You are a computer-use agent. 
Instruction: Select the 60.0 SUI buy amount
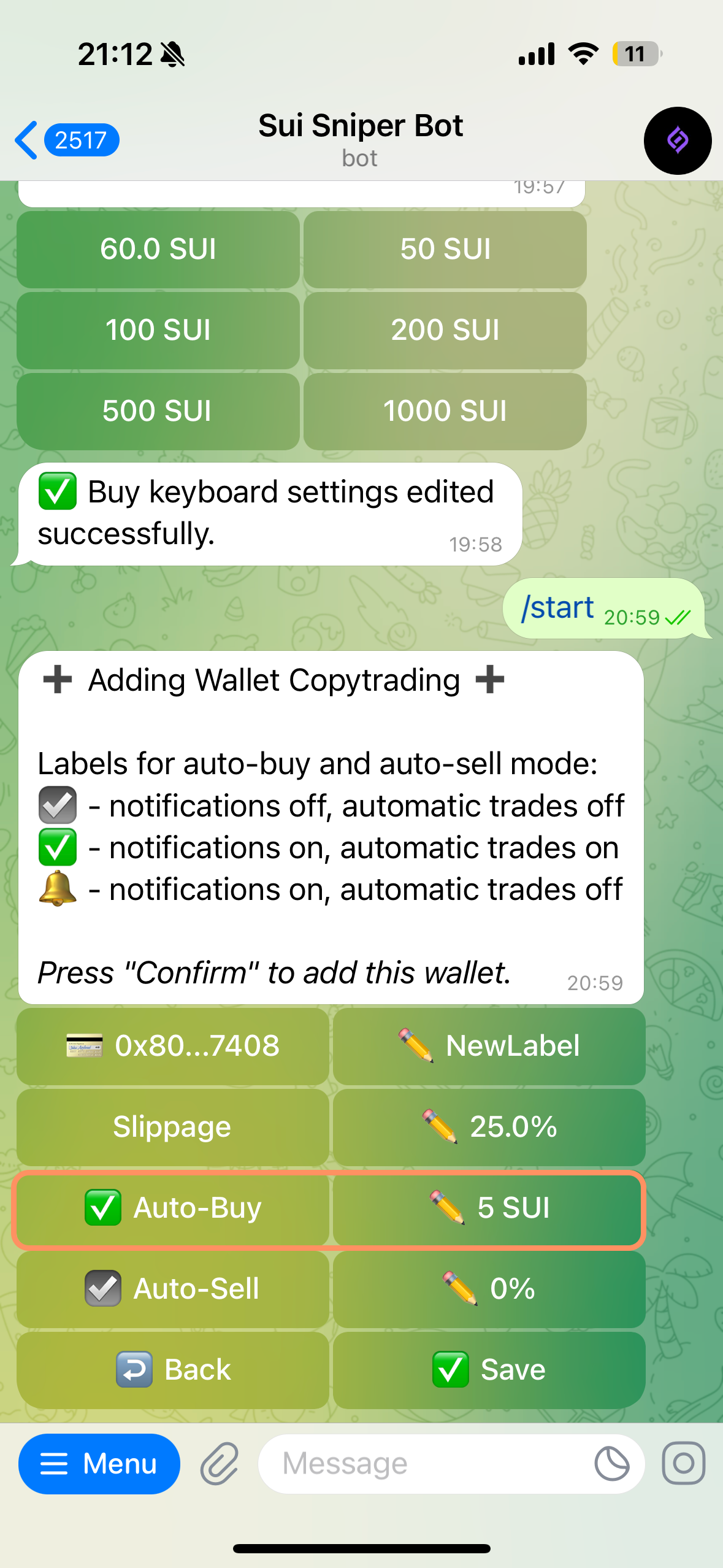tap(158, 249)
